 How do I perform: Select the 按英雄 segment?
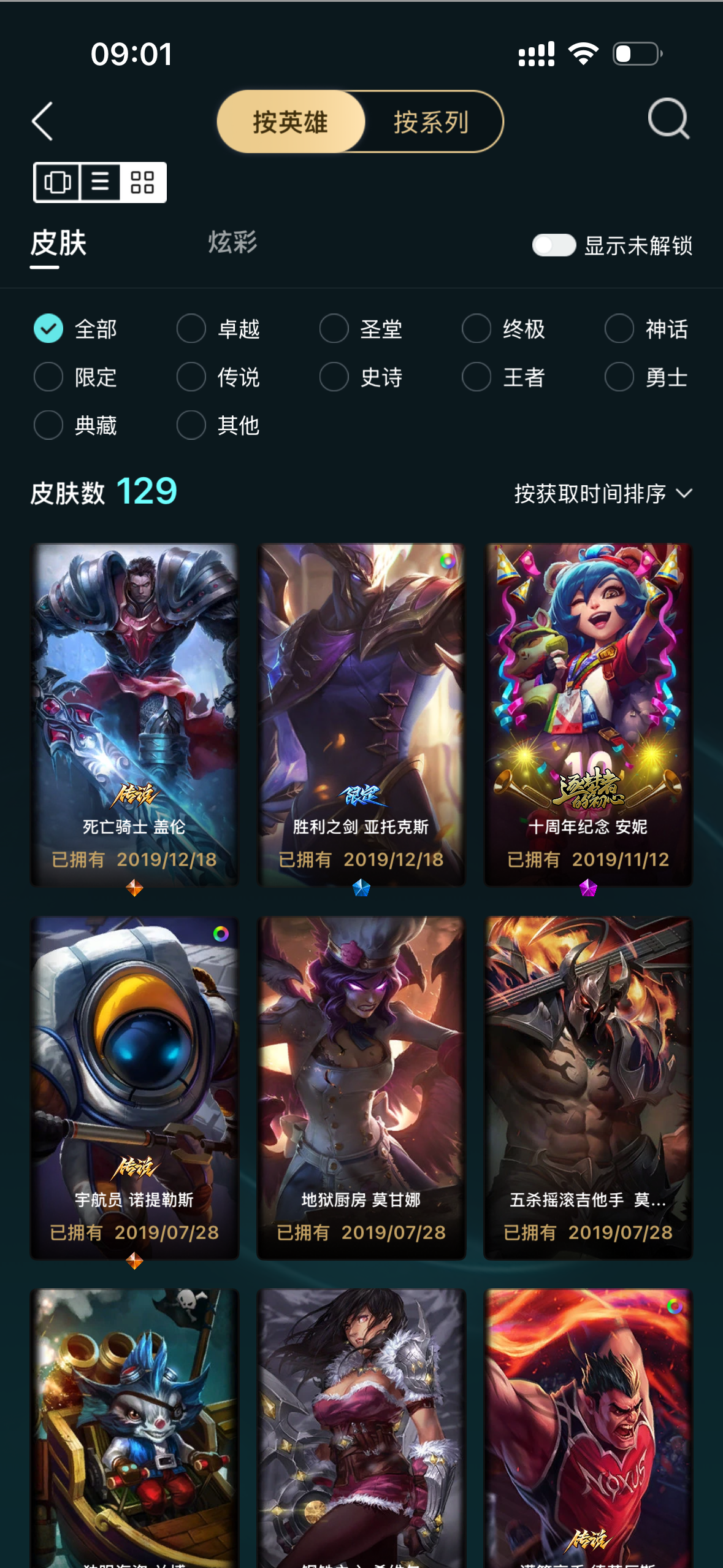[x=291, y=122]
